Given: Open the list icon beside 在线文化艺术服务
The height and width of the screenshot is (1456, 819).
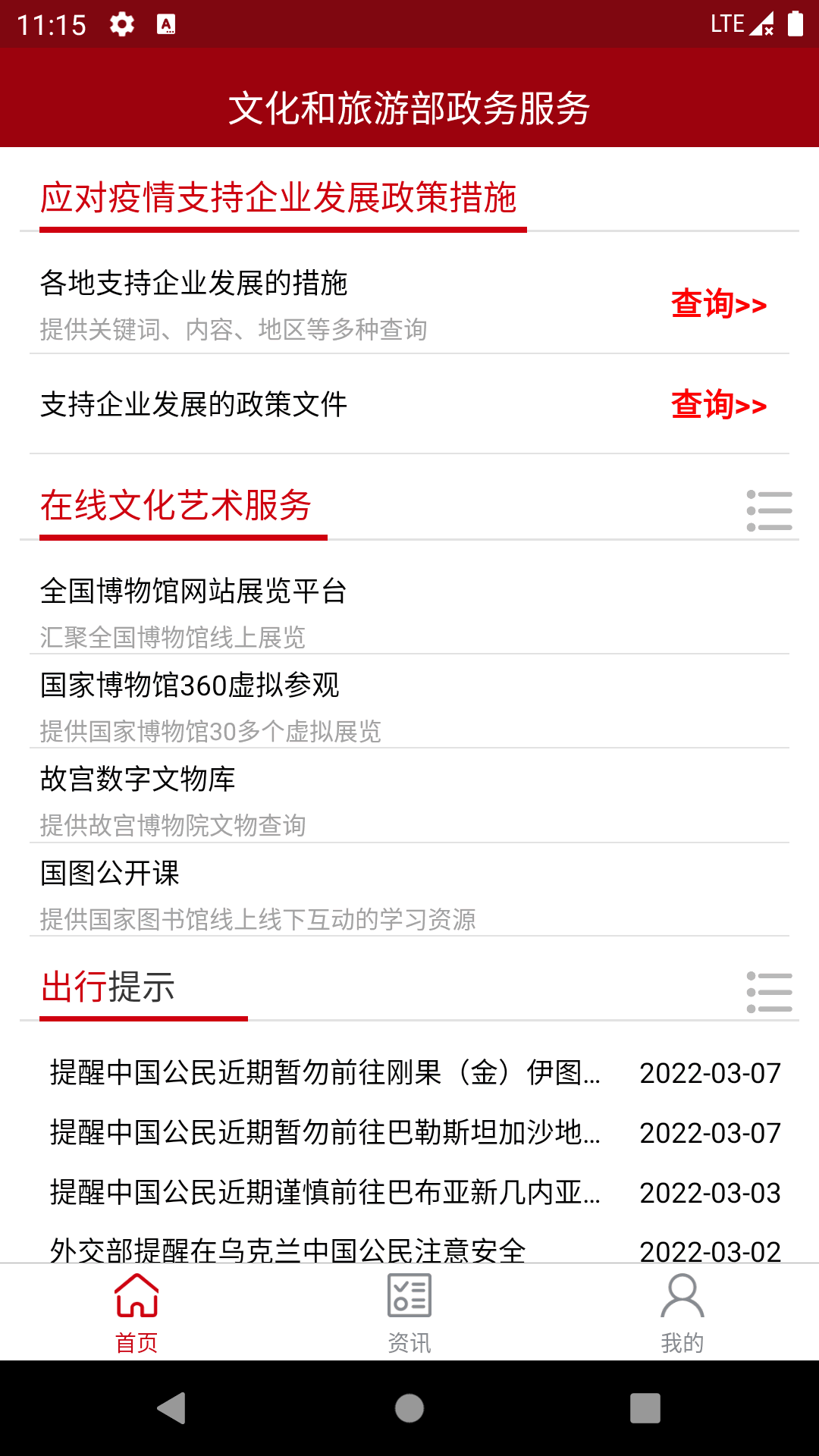Looking at the screenshot, I should (x=769, y=510).
